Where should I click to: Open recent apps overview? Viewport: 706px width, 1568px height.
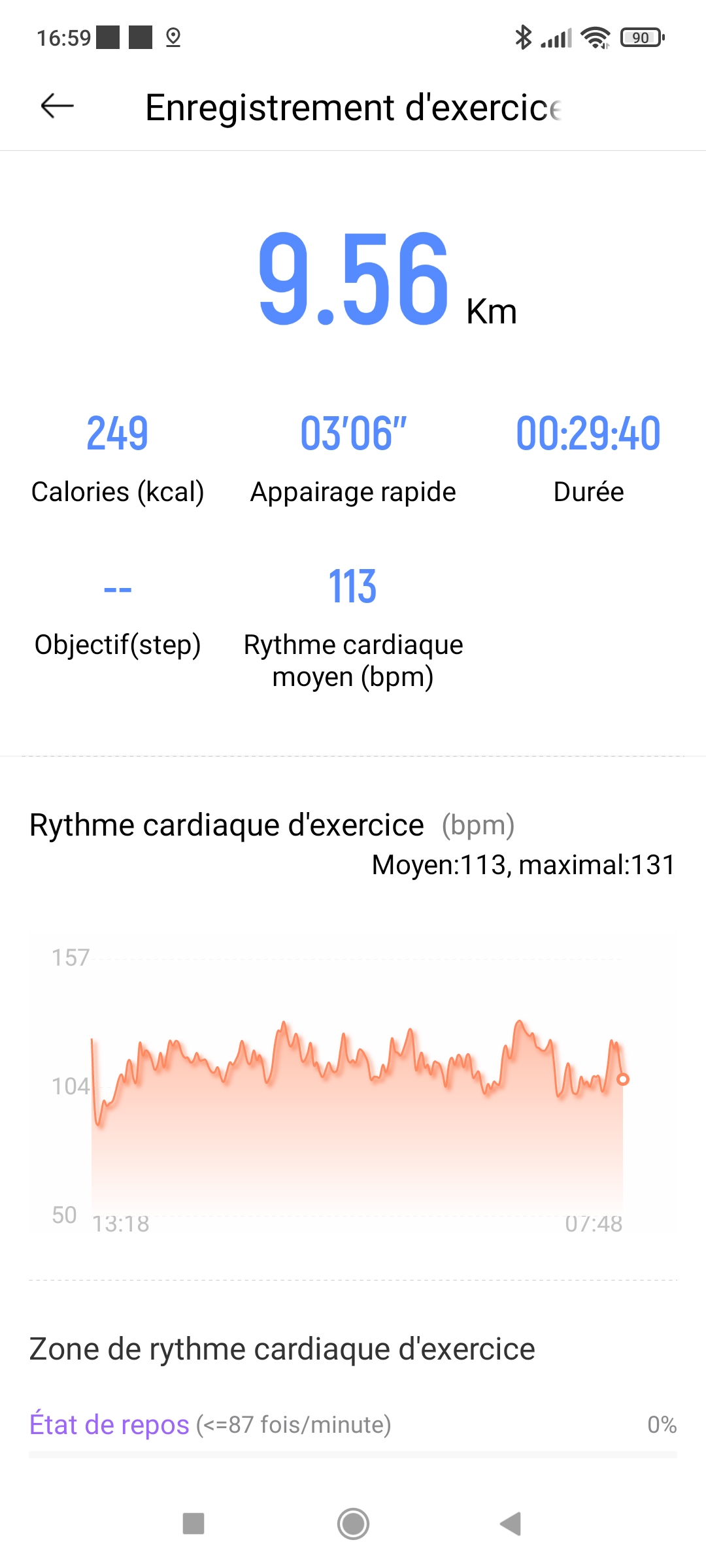(193, 1524)
